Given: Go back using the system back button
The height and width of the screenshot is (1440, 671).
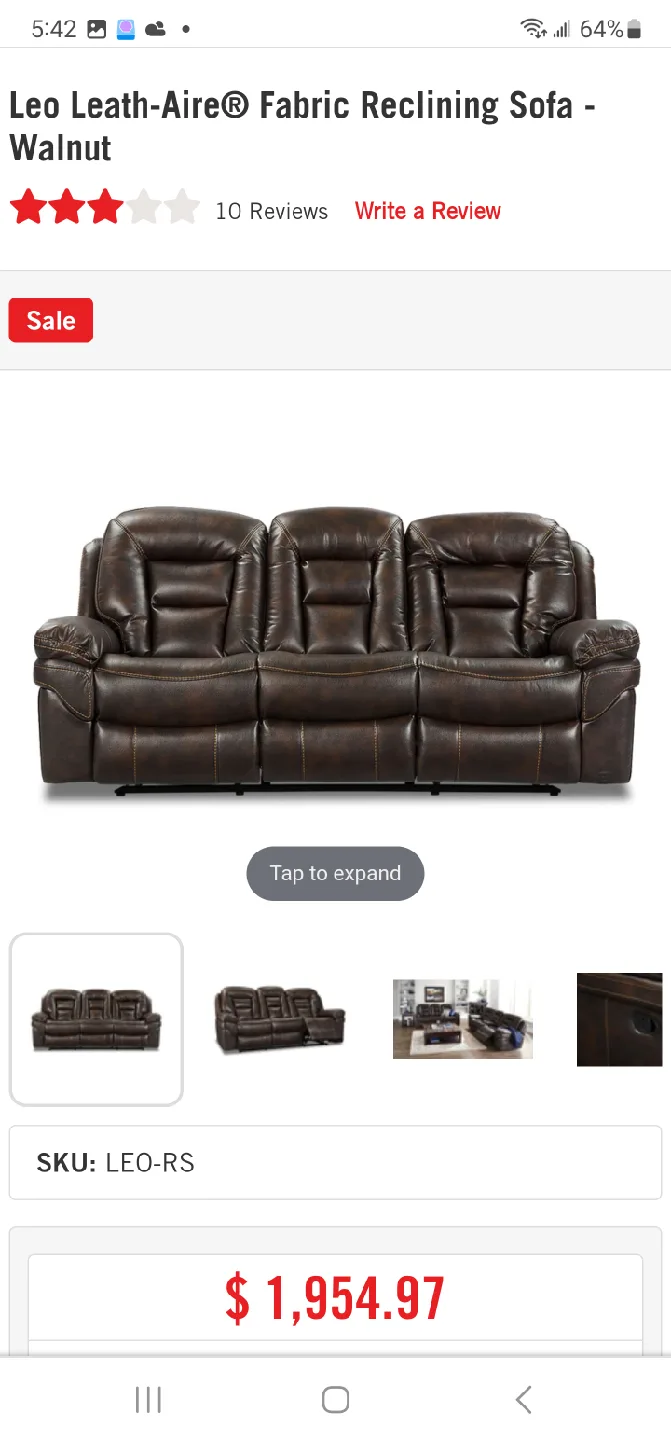Looking at the screenshot, I should coord(523,1400).
